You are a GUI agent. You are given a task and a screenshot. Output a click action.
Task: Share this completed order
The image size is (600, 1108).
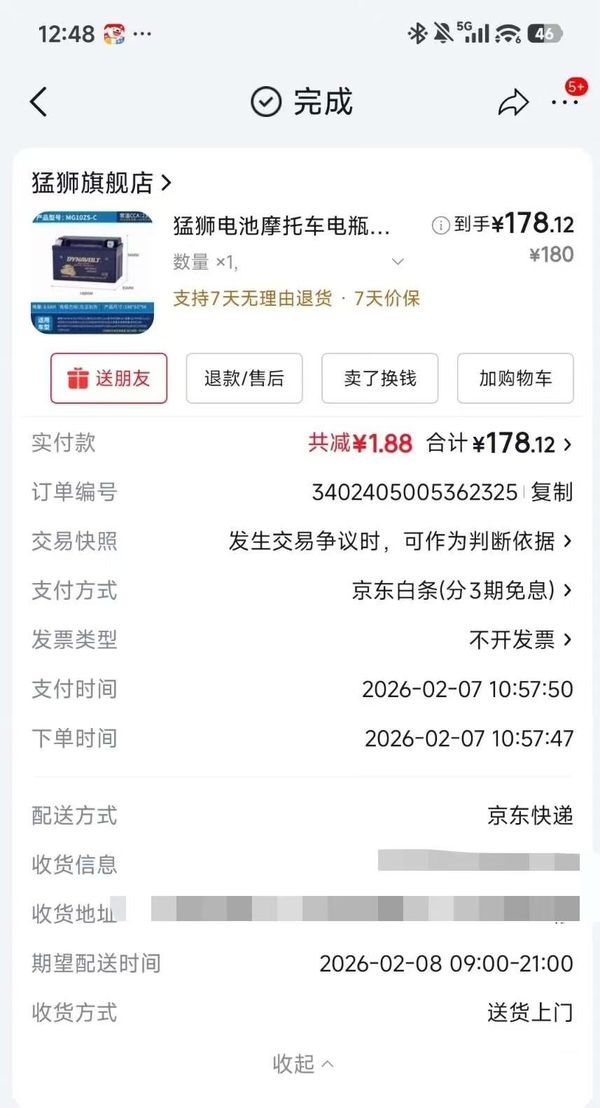pos(513,102)
